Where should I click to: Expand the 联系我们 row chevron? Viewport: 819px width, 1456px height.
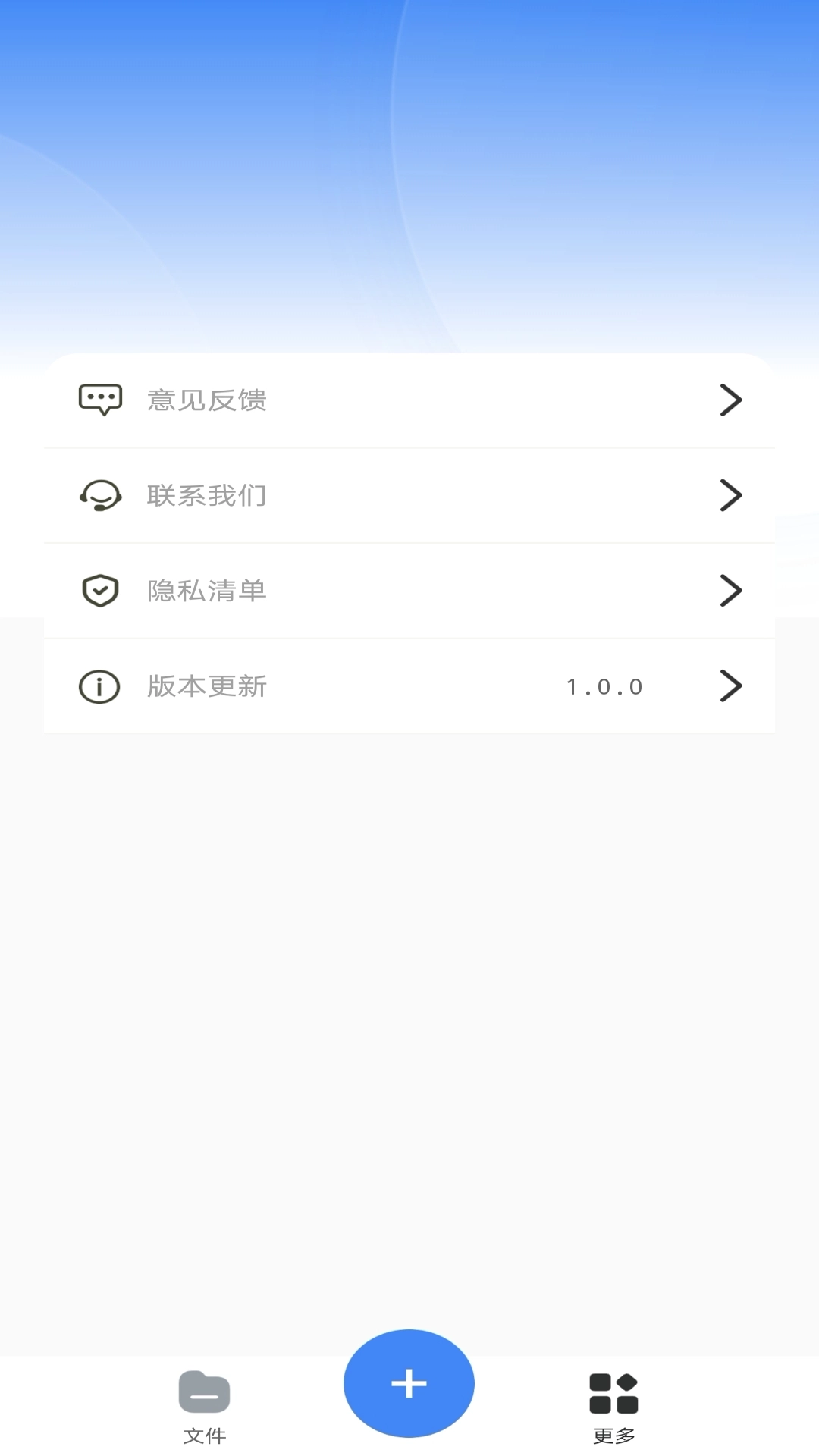[730, 495]
